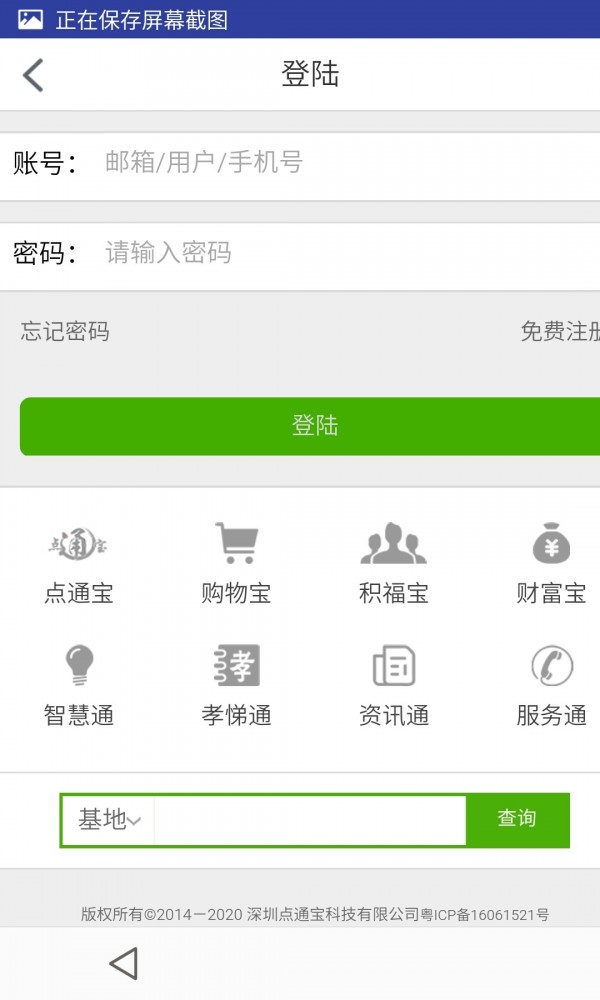Open 资讯通 news item
This screenshot has width=600, height=1000.
point(393,686)
